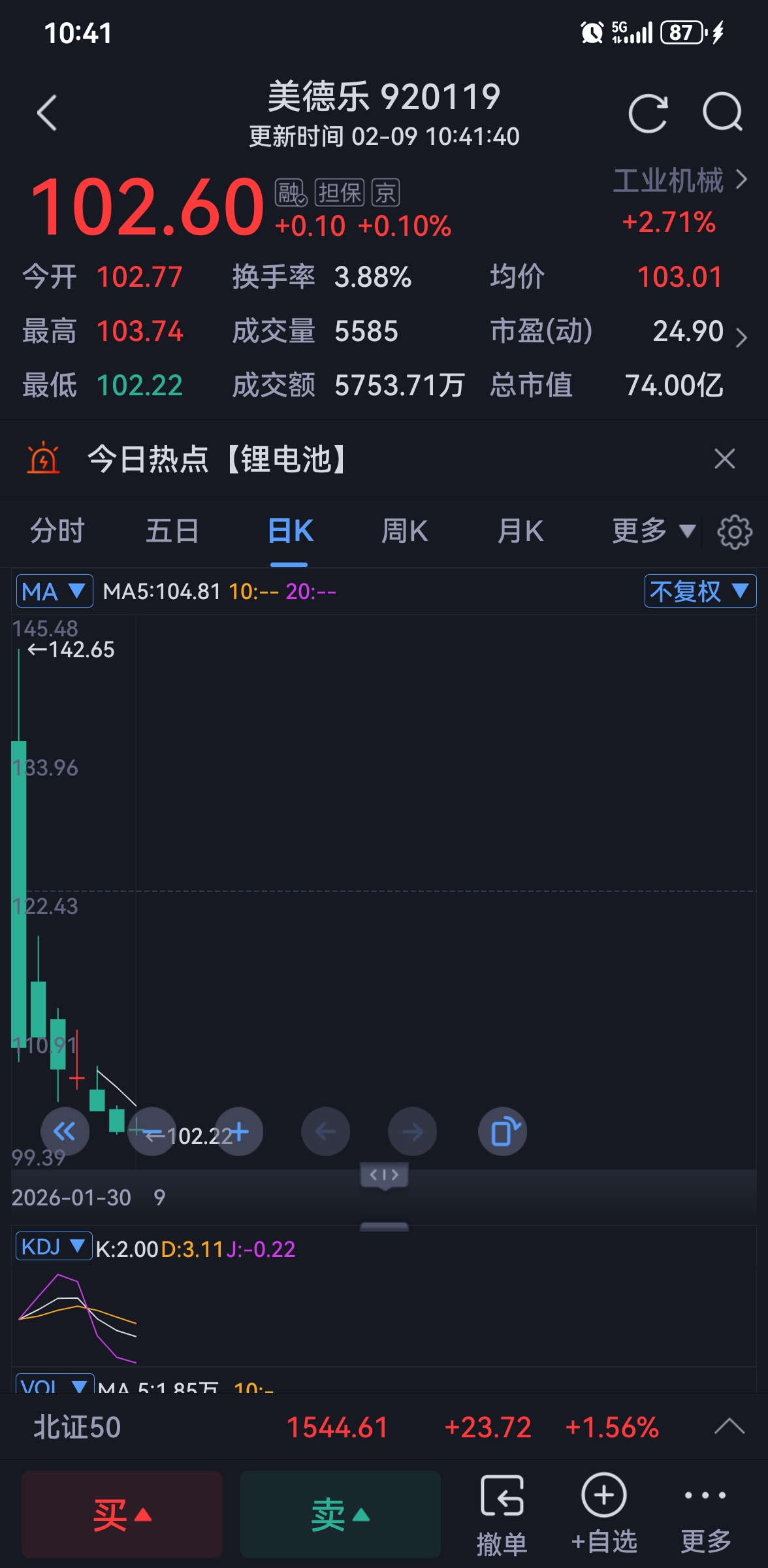Tap the red 买 buy button

122,1514
